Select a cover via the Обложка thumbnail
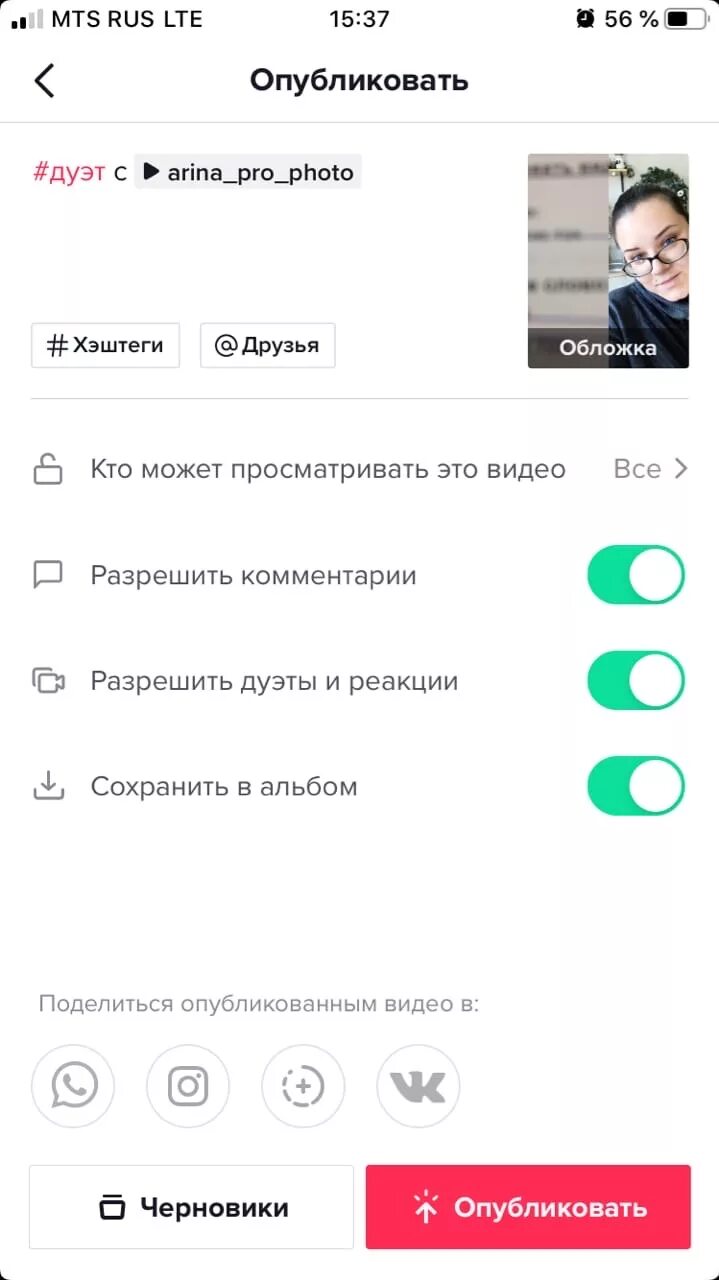719x1280 pixels. (608, 261)
